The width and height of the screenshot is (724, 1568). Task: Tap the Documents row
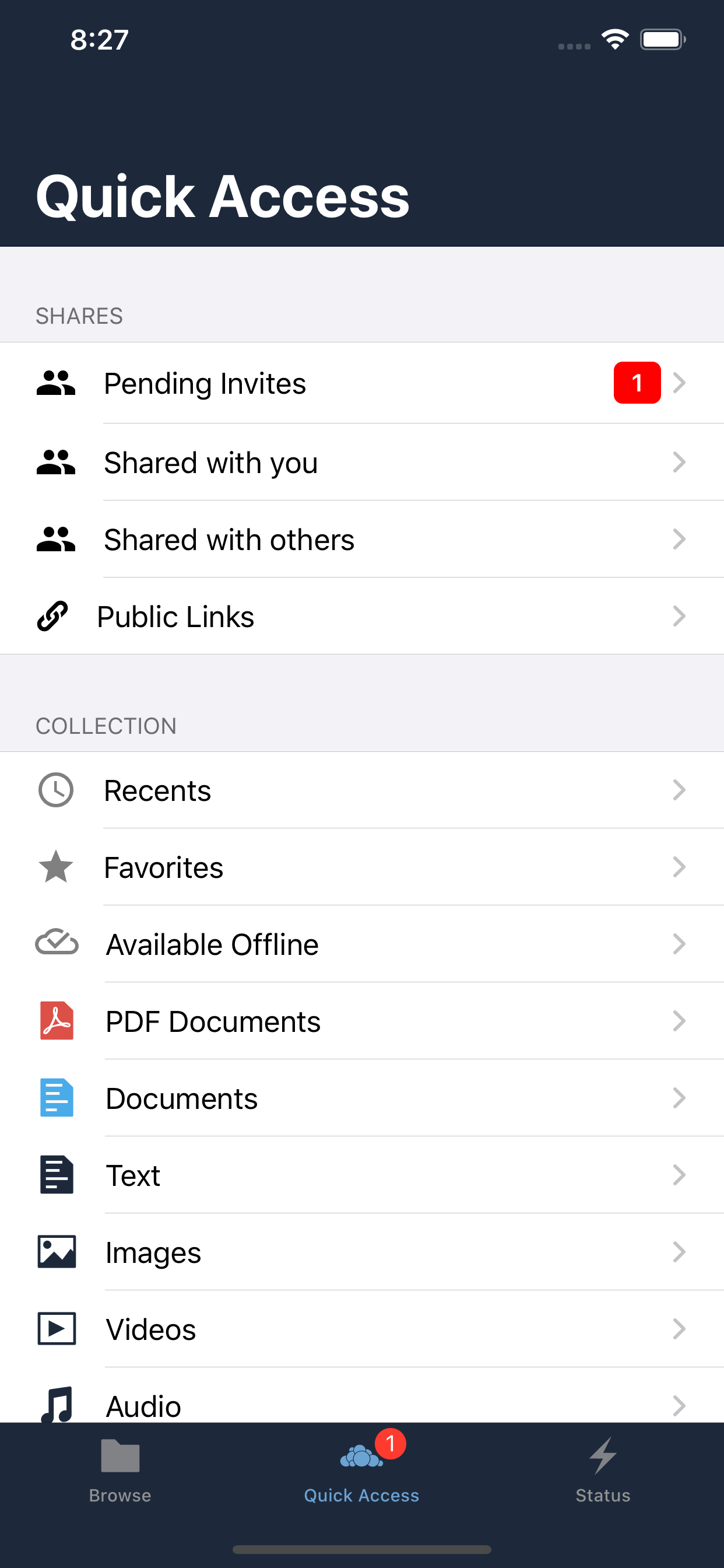[361, 1098]
